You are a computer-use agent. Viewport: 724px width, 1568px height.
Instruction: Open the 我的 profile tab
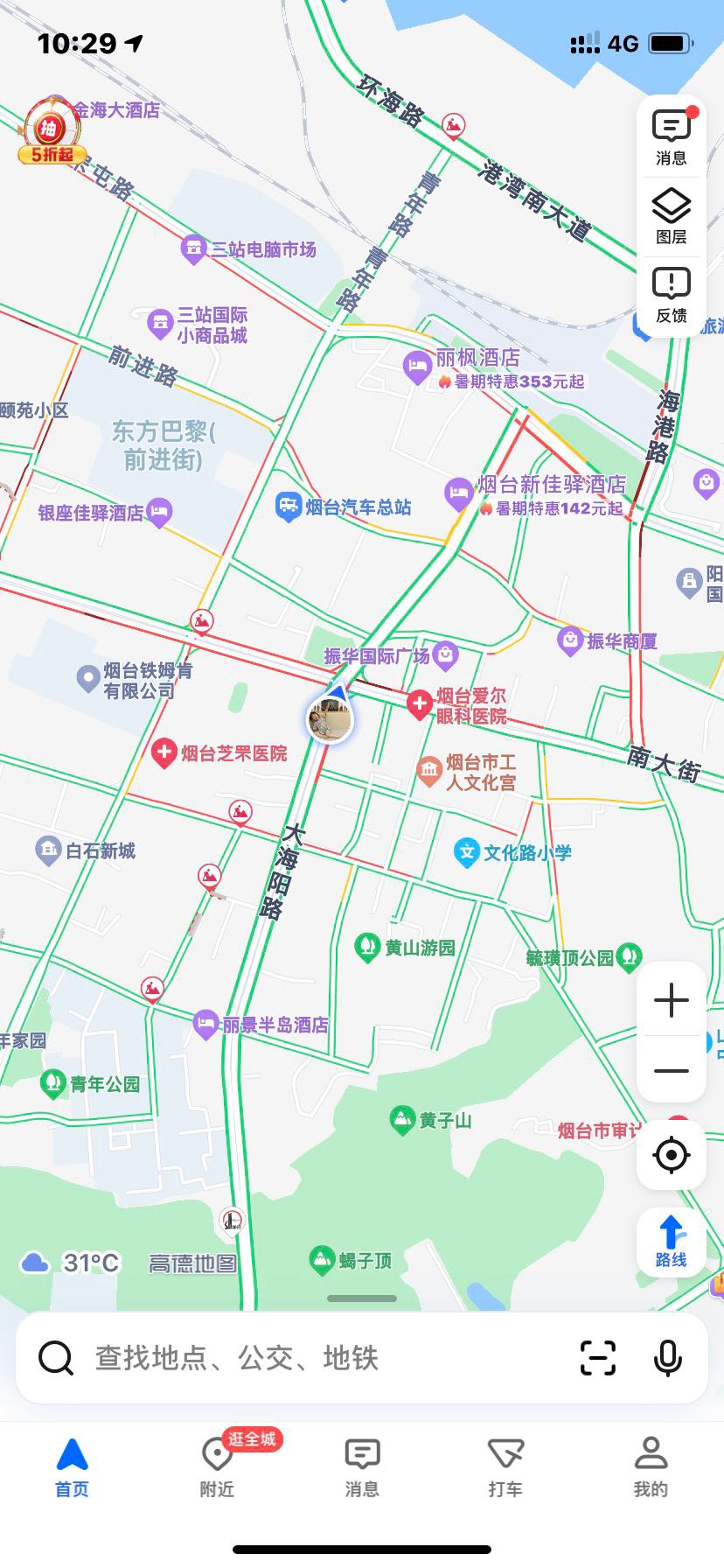tap(651, 1466)
